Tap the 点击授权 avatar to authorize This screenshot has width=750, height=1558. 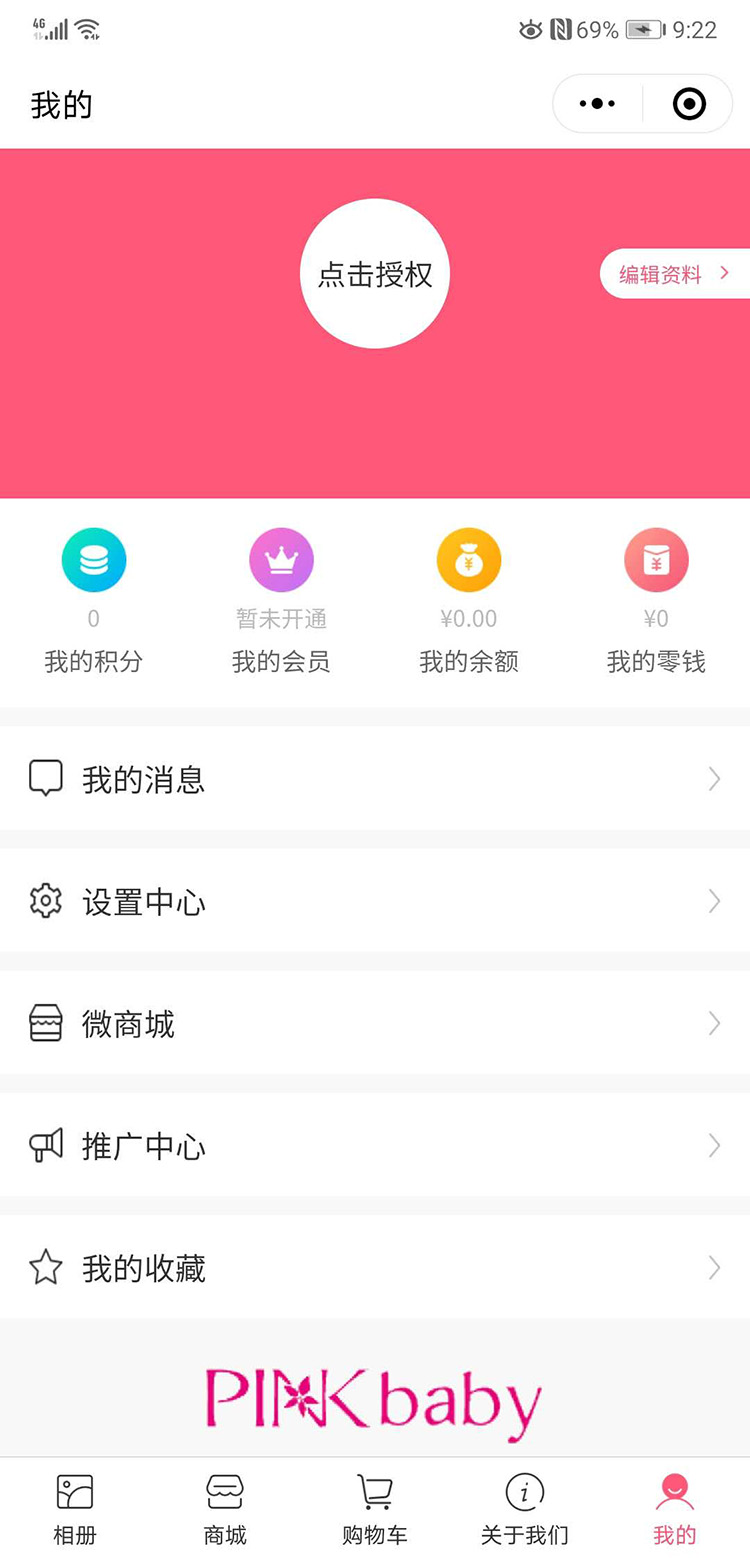(375, 274)
